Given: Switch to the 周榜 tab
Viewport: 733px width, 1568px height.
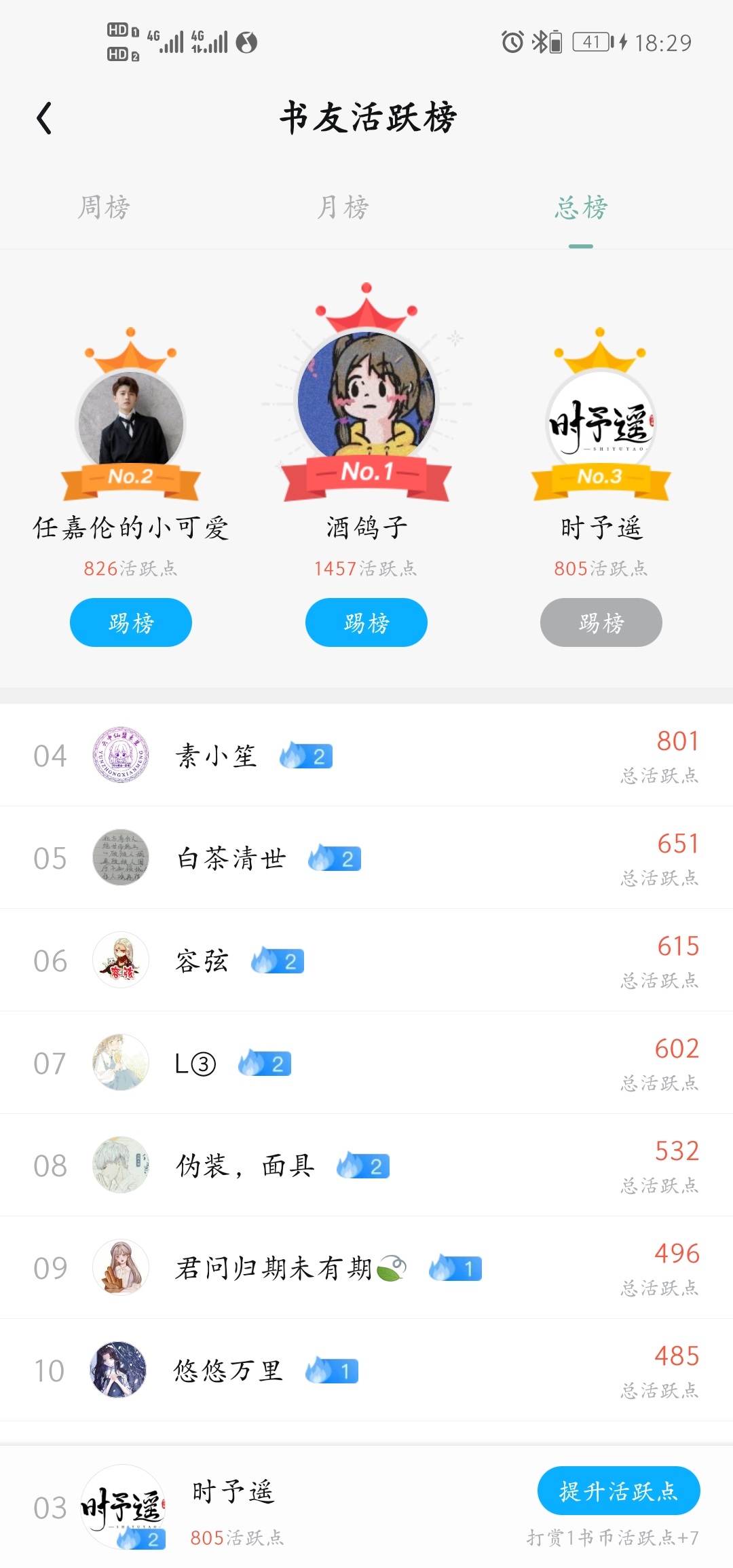Looking at the screenshot, I should click(x=104, y=208).
